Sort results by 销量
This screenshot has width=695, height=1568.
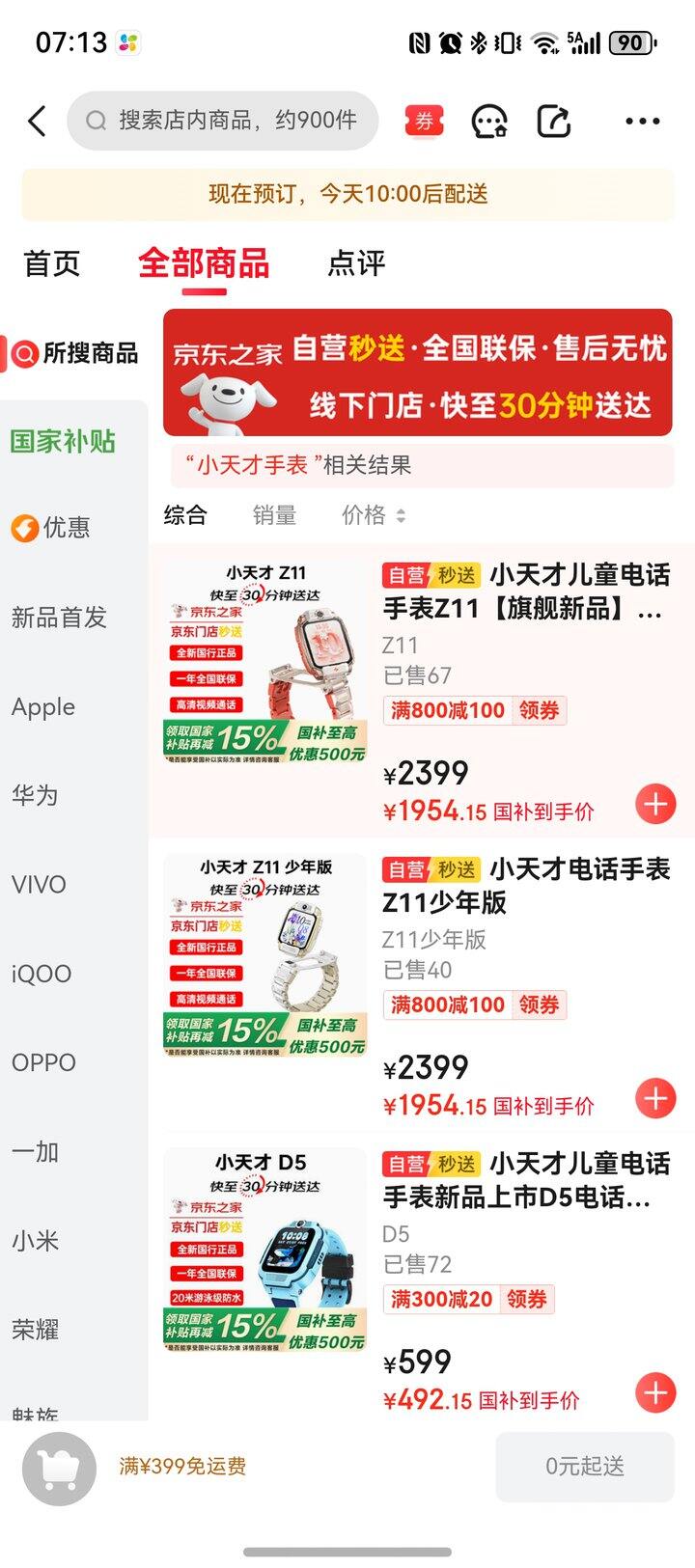(274, 515)
